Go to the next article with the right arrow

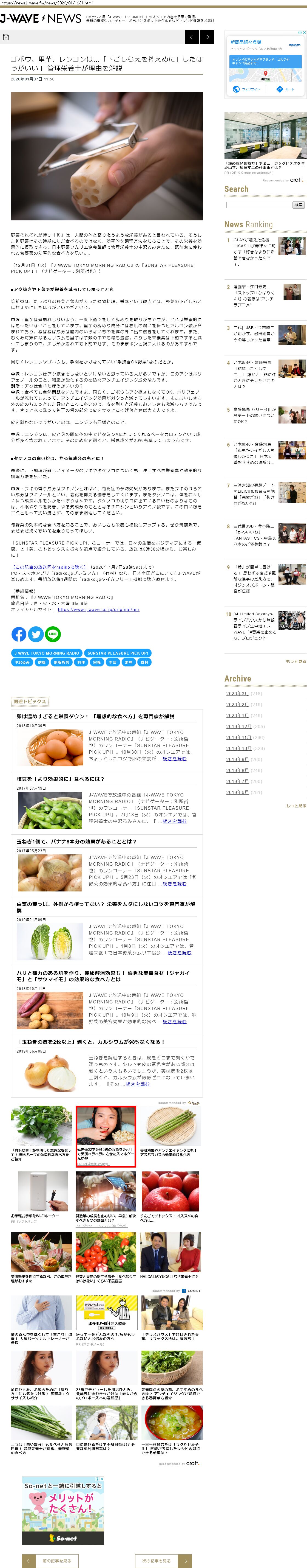207,37
